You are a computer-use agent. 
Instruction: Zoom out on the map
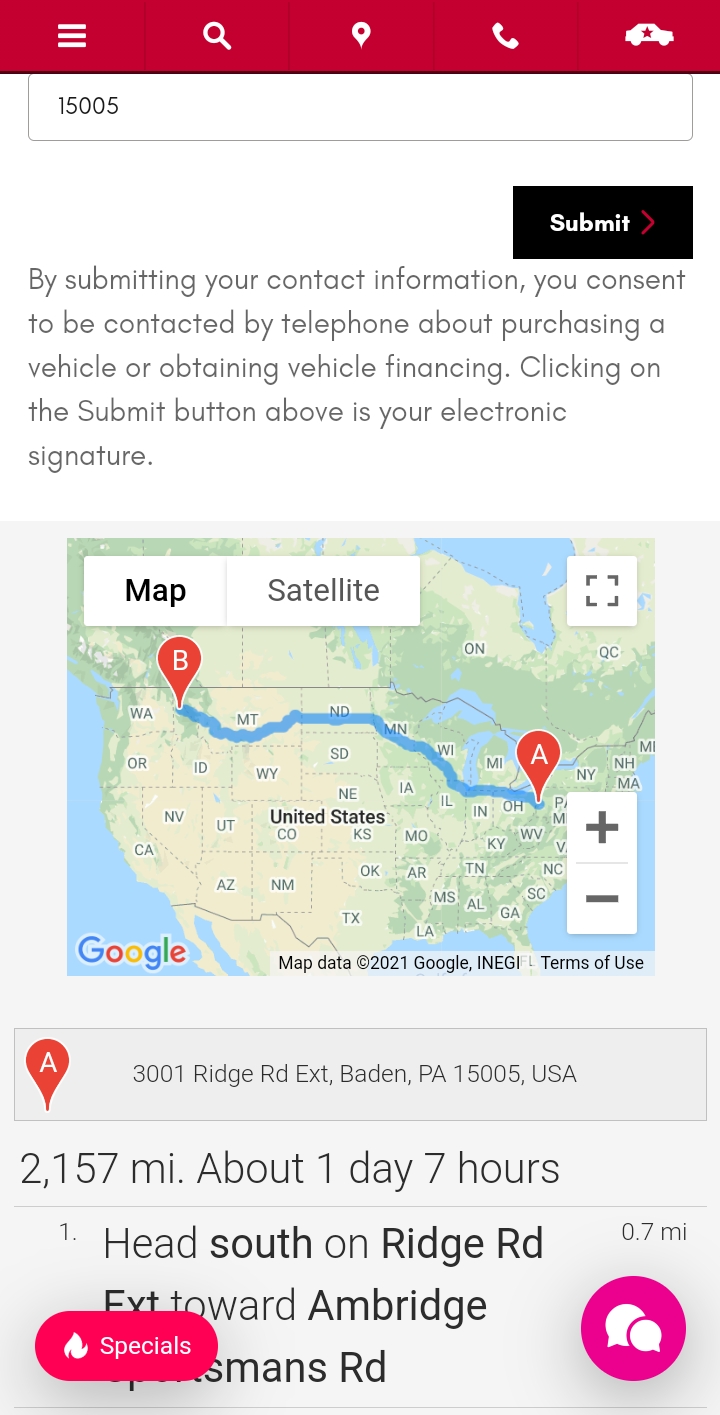pyautogui.click(x=601, y=898)
